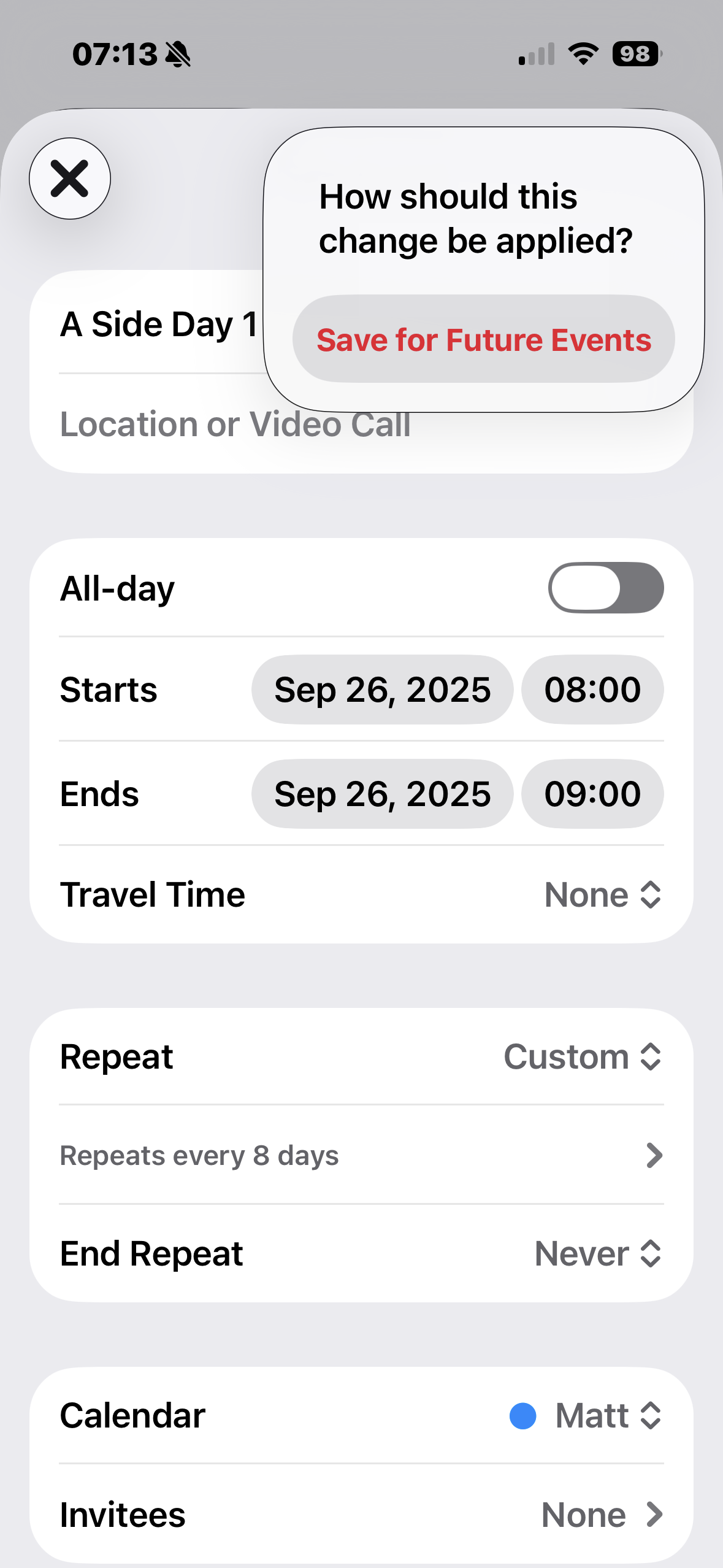Toggle the All-day switch
This screenshot has height=1568, width=723.
(x=605, y=588)
